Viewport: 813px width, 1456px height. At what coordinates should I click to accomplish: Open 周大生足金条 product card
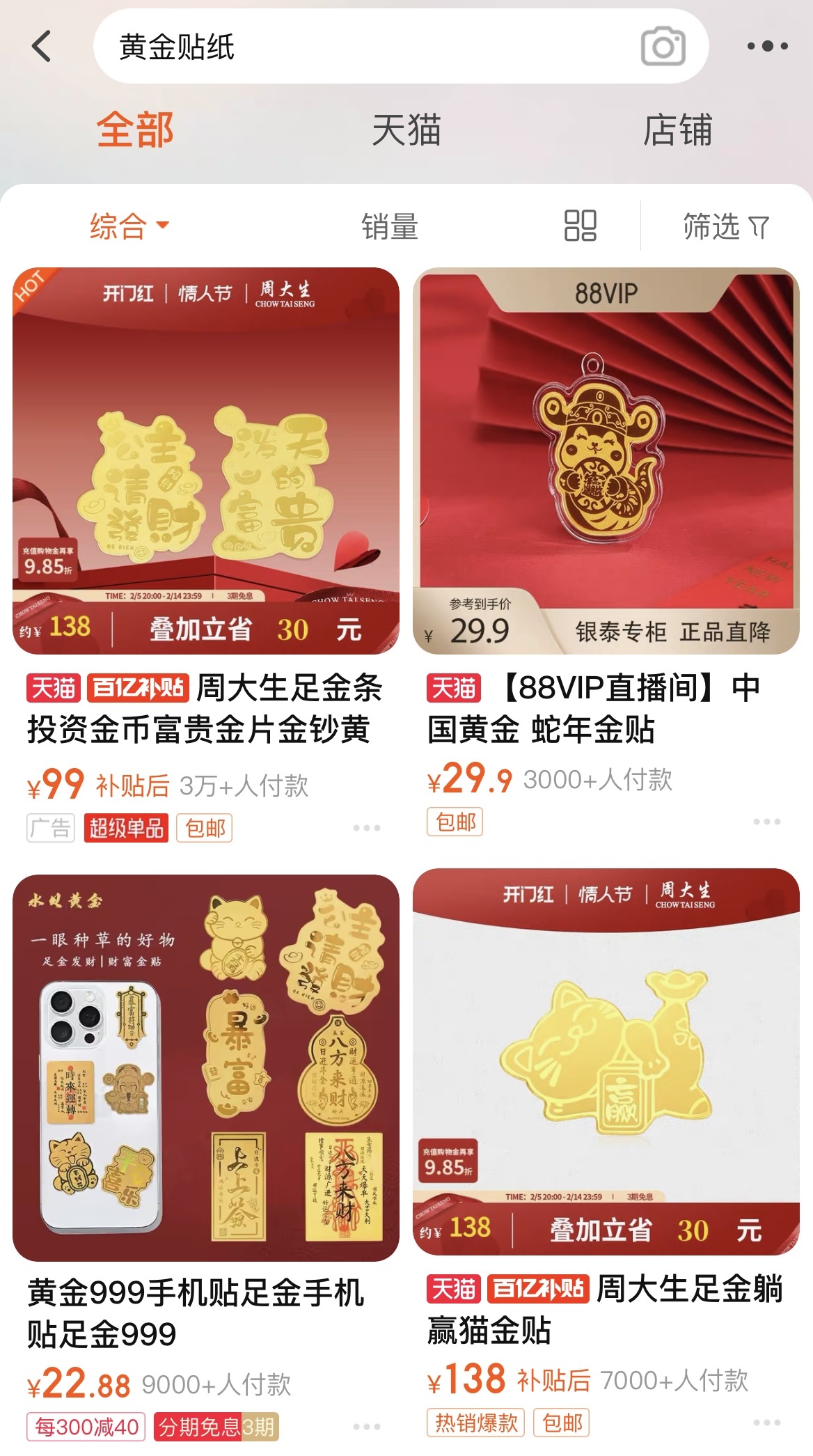point(206,461)
